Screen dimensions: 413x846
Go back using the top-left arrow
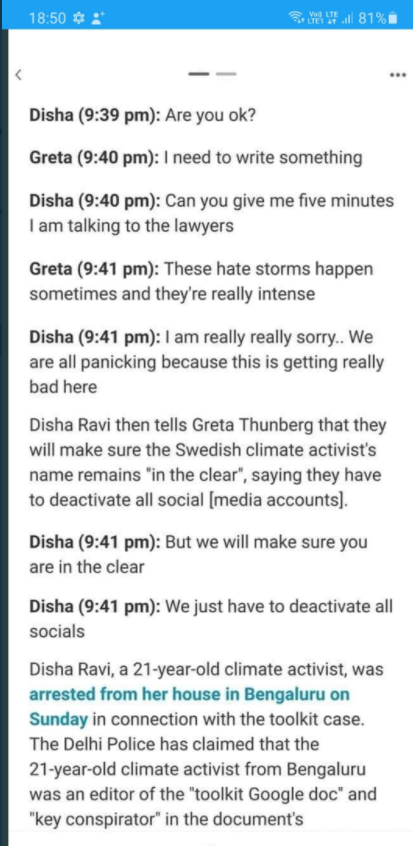point(18,74)
